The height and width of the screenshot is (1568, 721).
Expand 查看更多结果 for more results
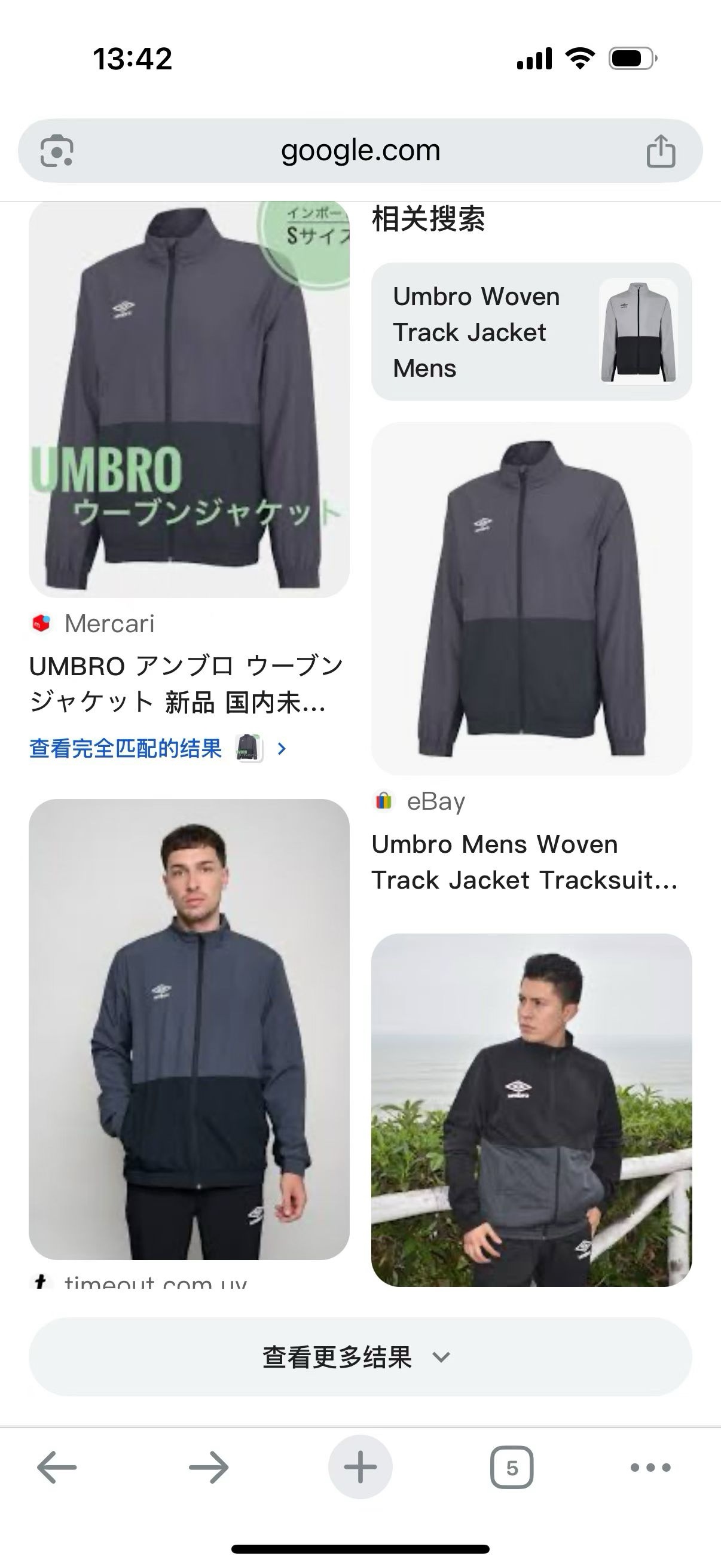[360, 1357]
